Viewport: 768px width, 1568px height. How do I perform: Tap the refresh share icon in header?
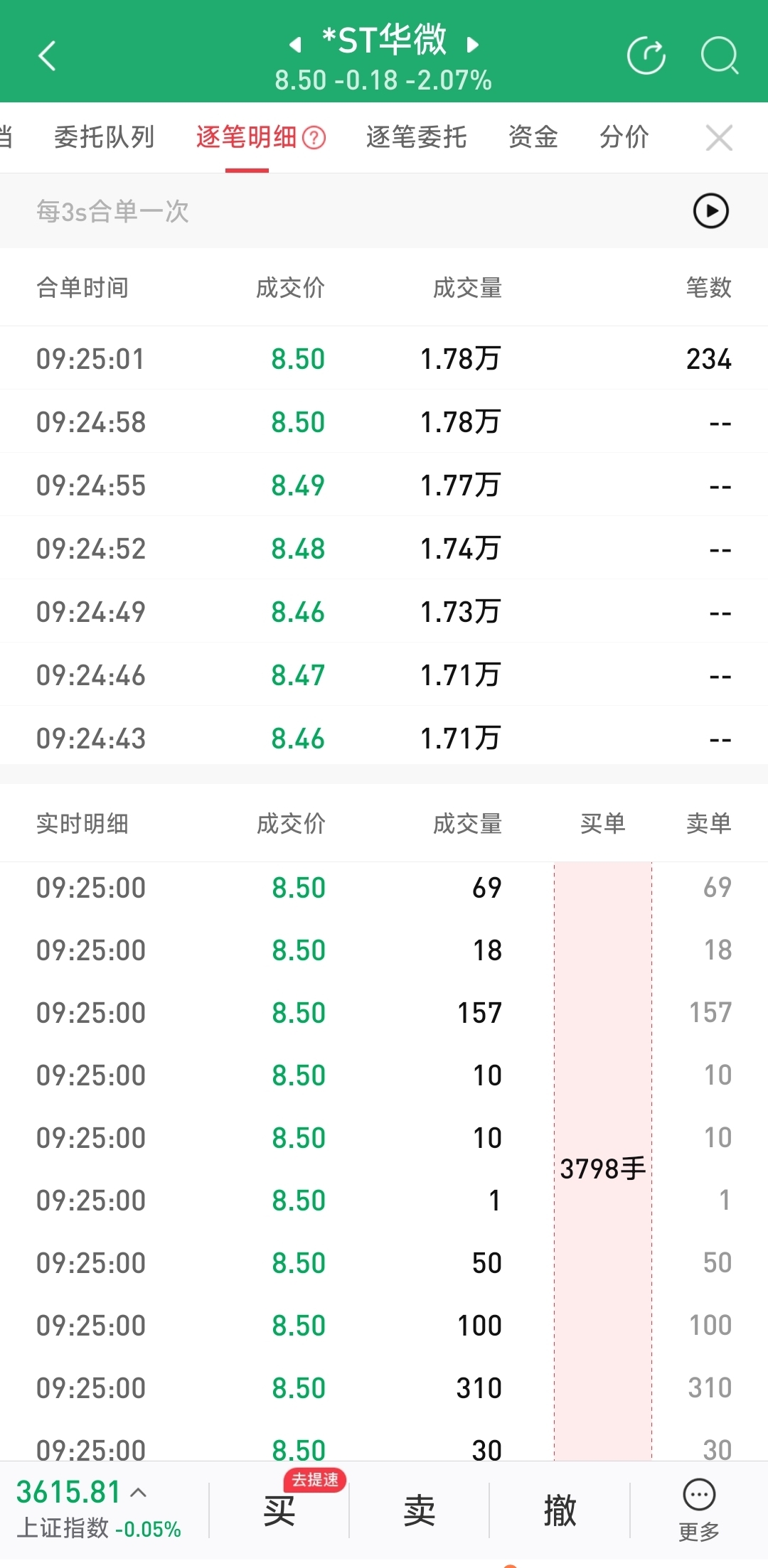click(646, 55)
